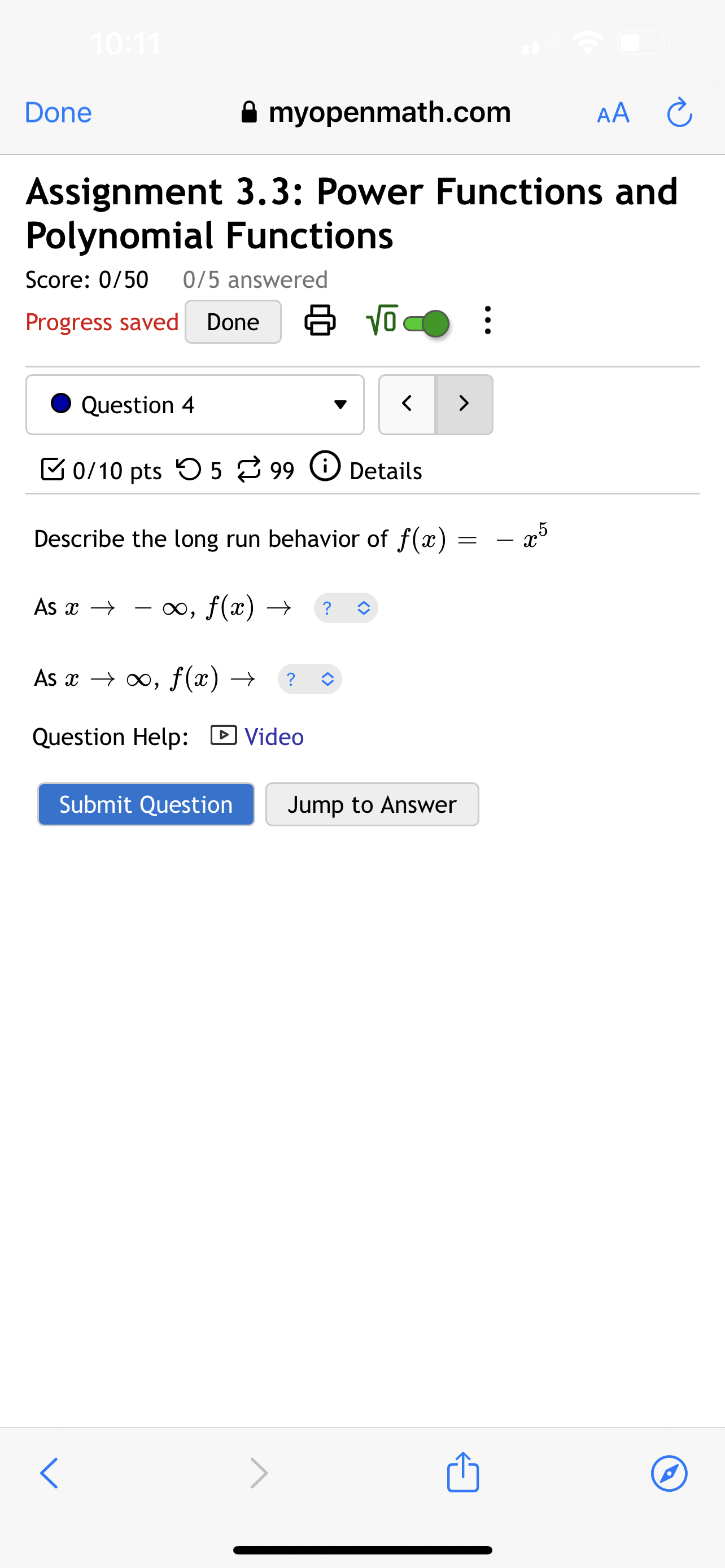
Task: Click the Video help play icon
Action: click(224, 736)
